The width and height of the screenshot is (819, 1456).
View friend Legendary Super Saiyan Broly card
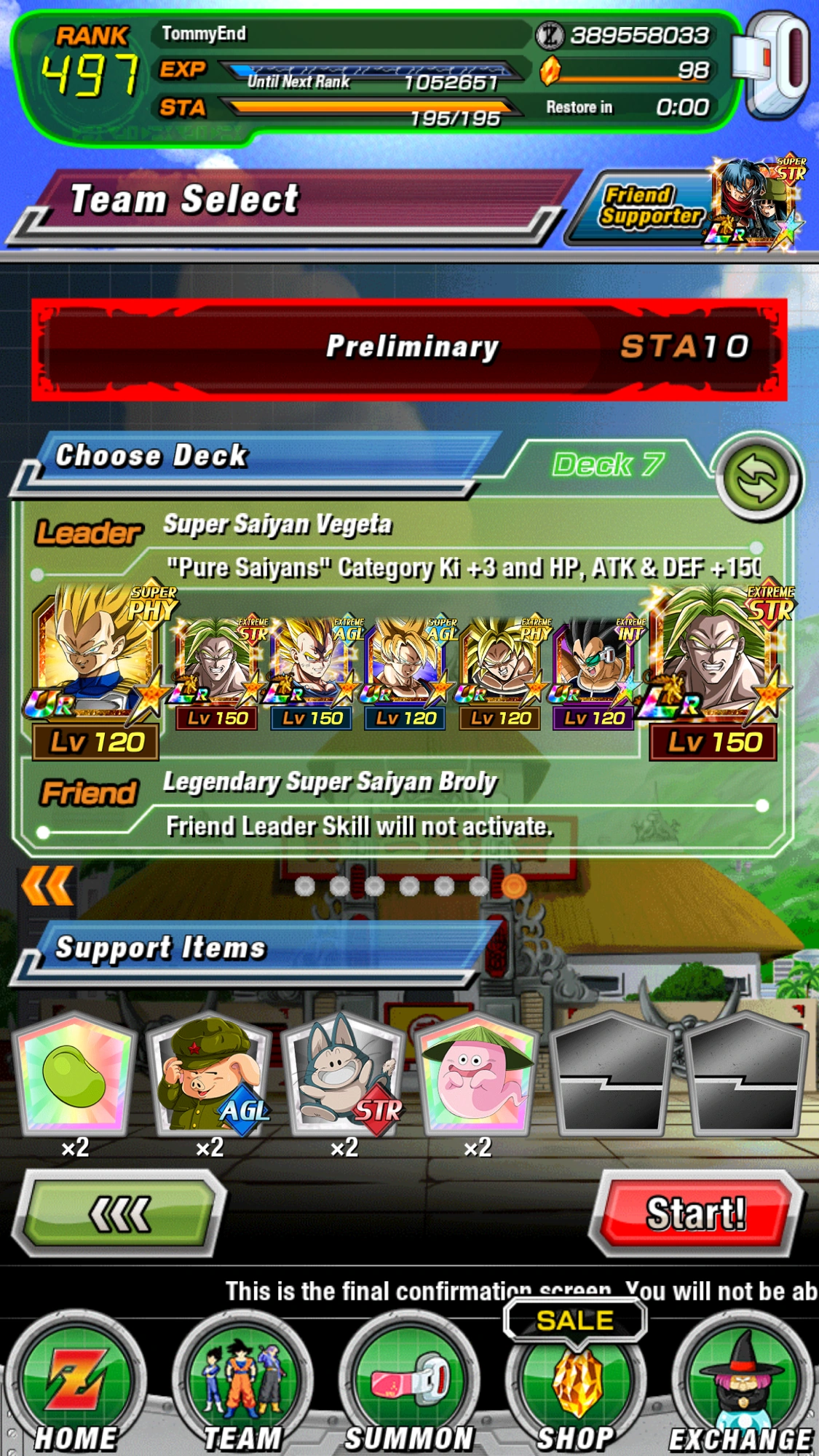point(713,671)
